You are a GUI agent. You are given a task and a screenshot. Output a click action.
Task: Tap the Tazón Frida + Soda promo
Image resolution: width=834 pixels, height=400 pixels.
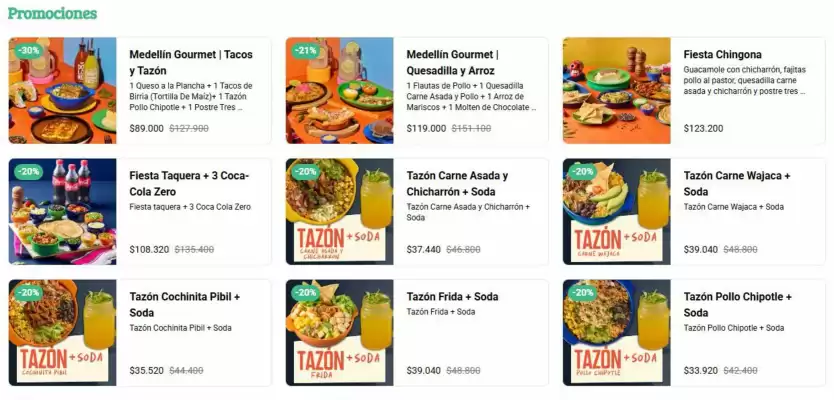[x=417, y=332]
